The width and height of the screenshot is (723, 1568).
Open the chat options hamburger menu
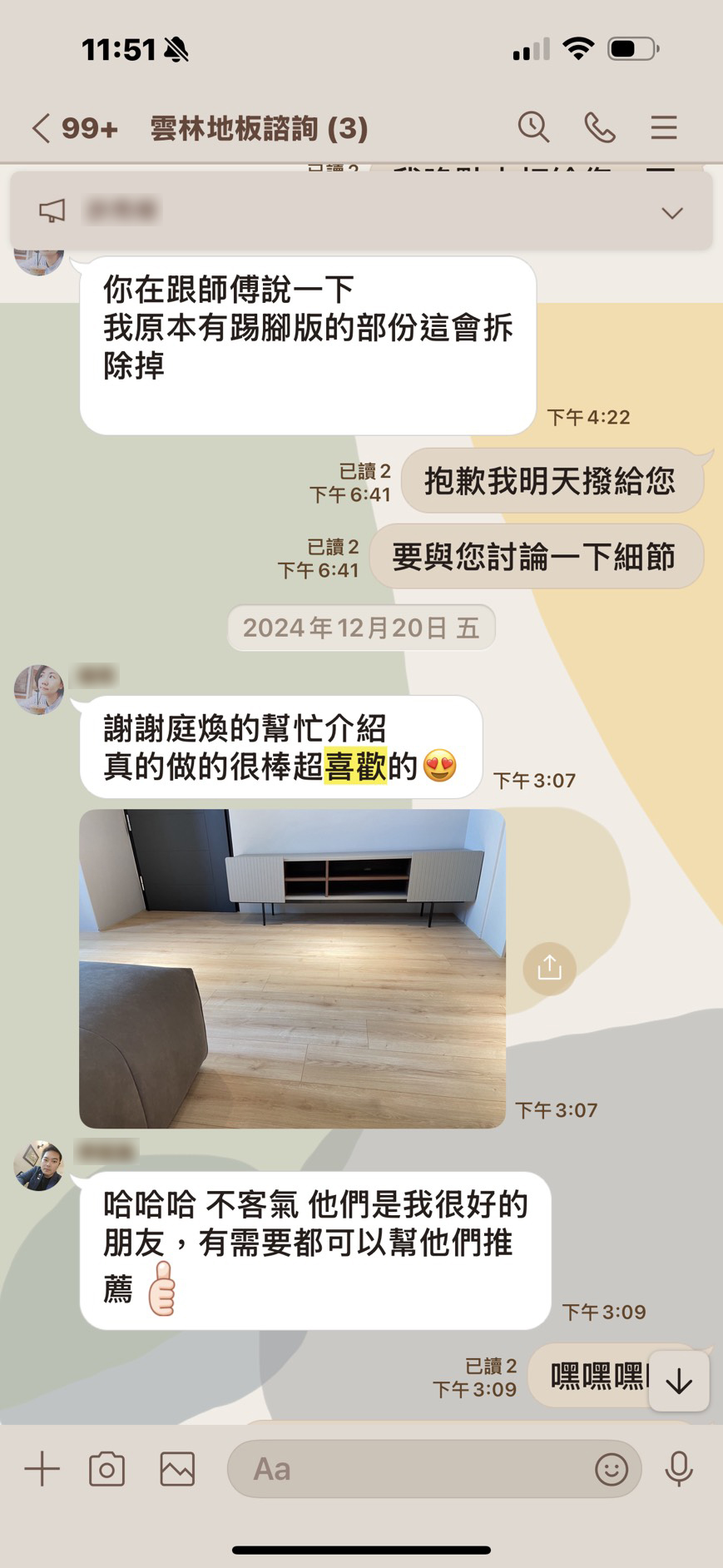(x=663, y=128)
